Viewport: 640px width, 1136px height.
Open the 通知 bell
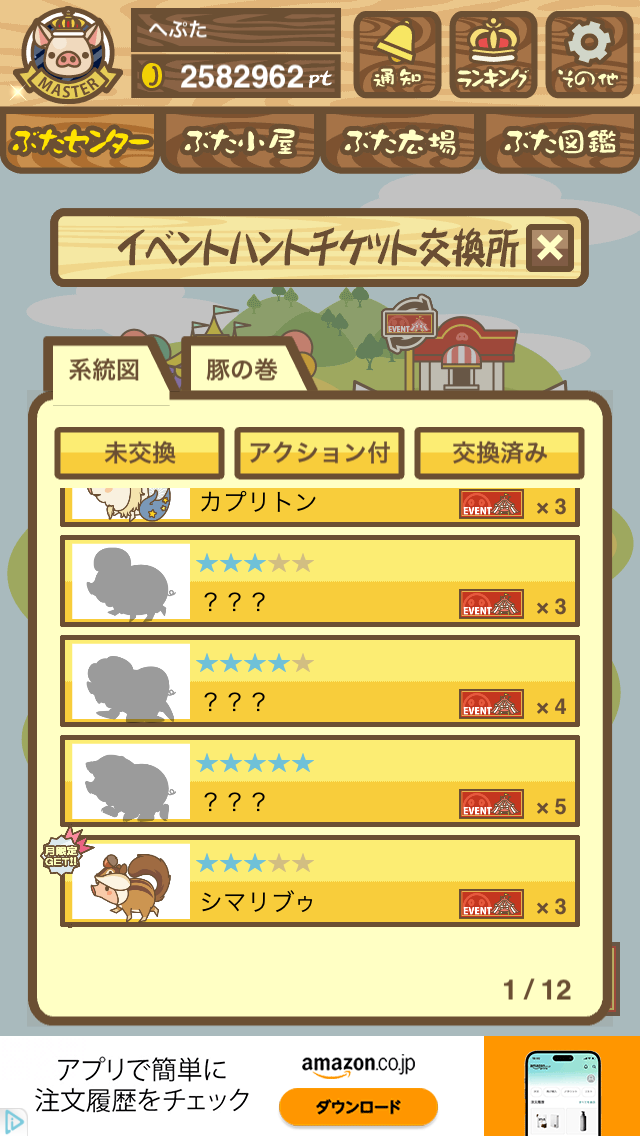click(x=397, y=54)
